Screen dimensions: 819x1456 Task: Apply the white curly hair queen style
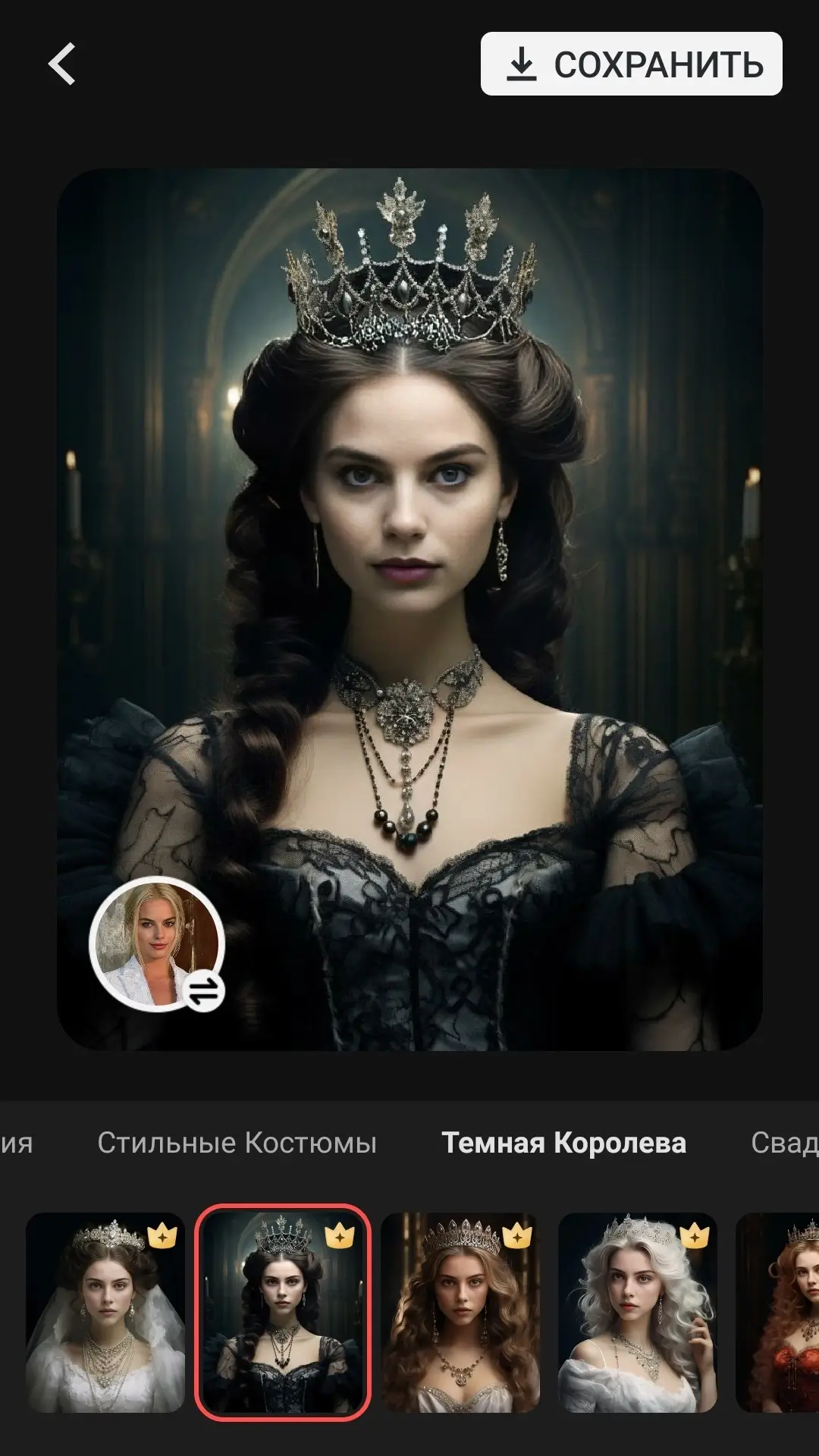pos(638,1312)
